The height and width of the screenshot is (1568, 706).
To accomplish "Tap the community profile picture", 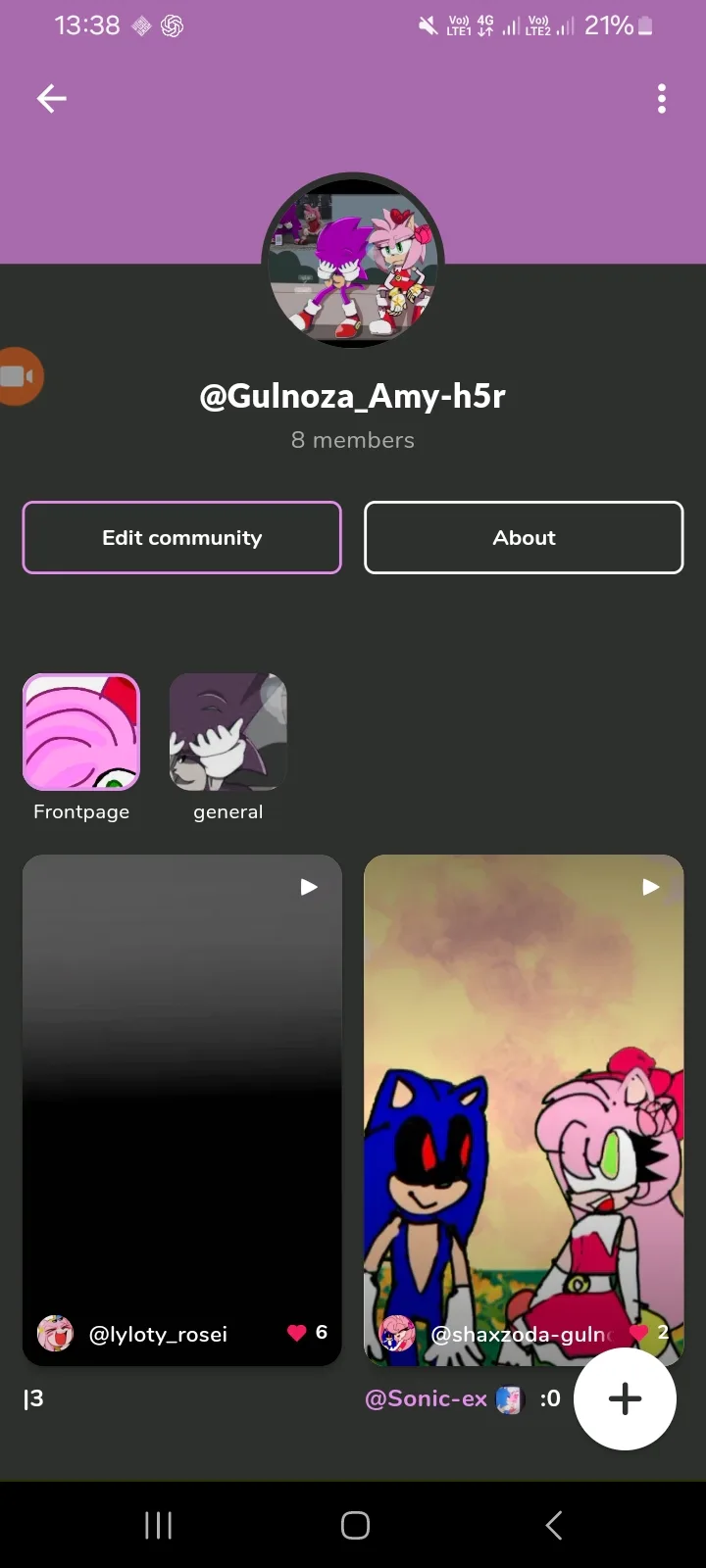I will pyautogui.click(x=353, y=261).
